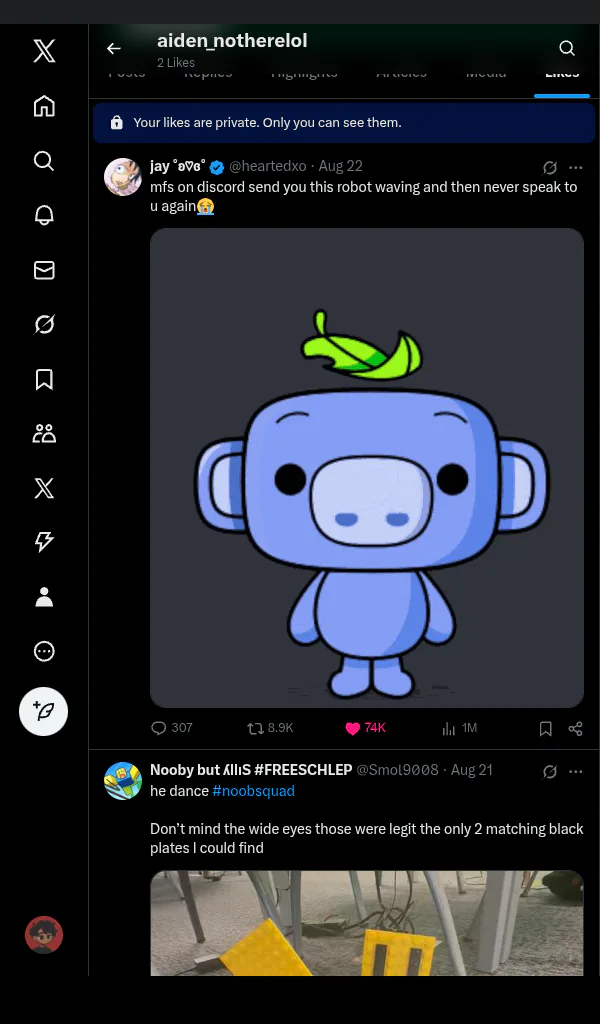Viewport: 600px width, 1024px height.
Task: Open Bookmarks in the sidebar
Action: click(44, 379)
